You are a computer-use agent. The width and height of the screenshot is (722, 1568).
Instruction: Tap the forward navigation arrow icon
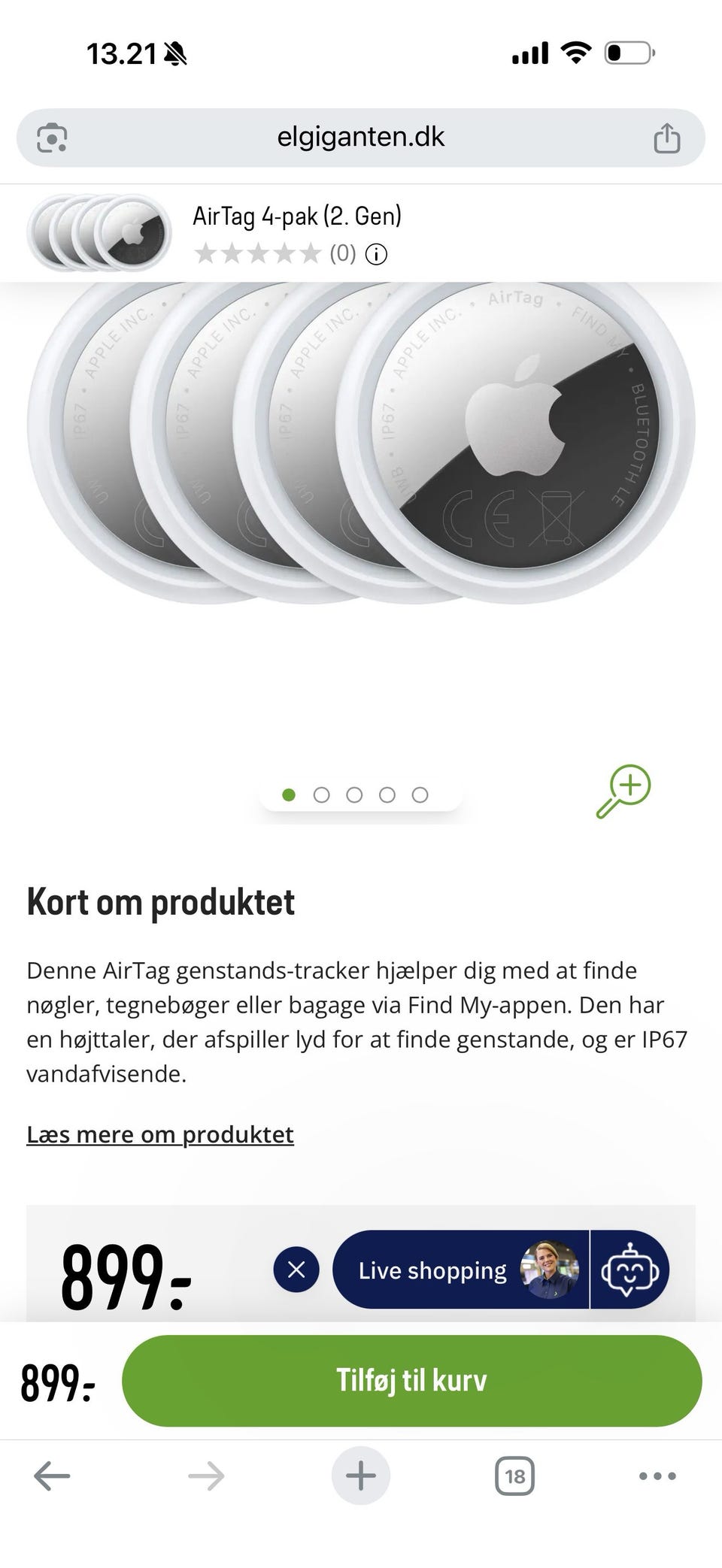pos(205,1475)
